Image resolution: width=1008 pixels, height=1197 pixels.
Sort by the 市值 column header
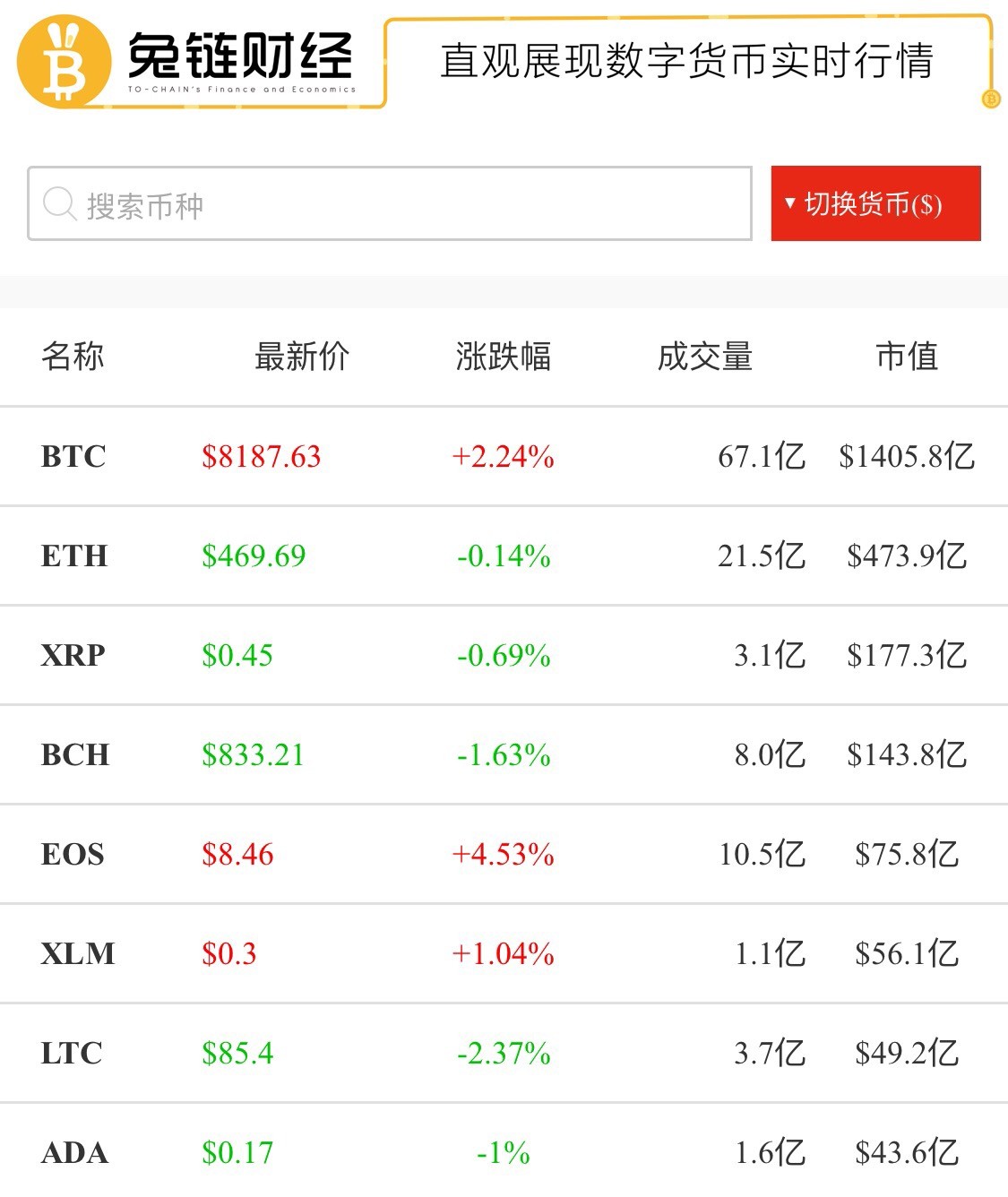[x=907, y=357]
